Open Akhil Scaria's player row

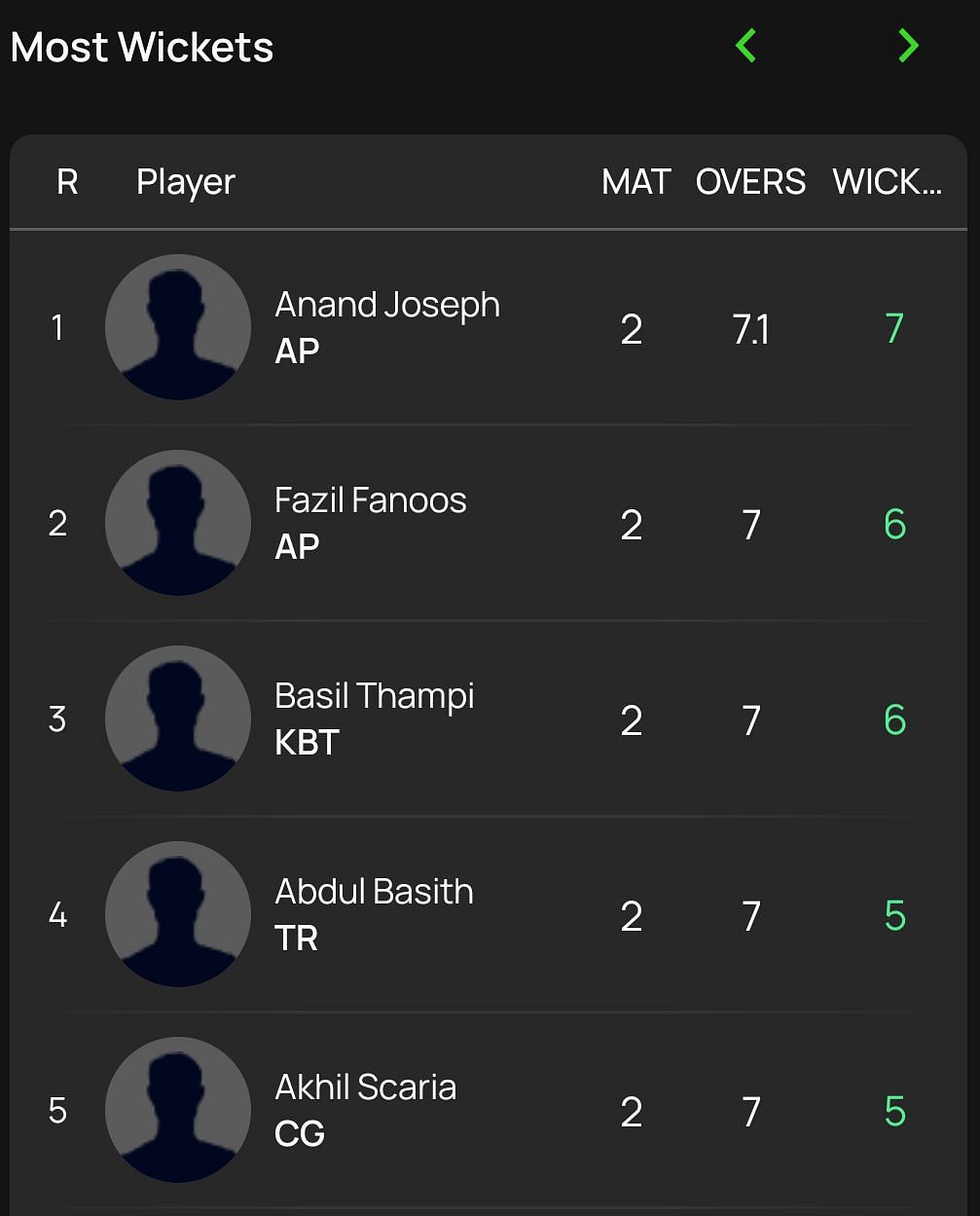[365, 1110]
